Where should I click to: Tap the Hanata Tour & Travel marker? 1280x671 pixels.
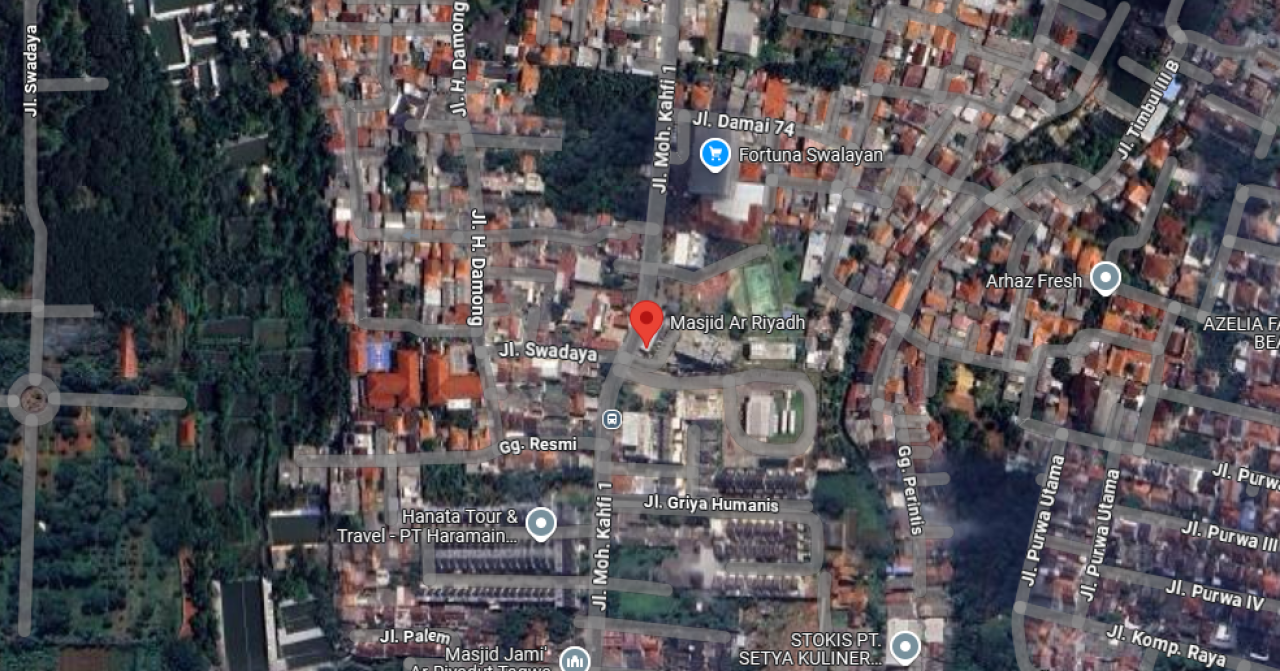(x=541, y=523)
